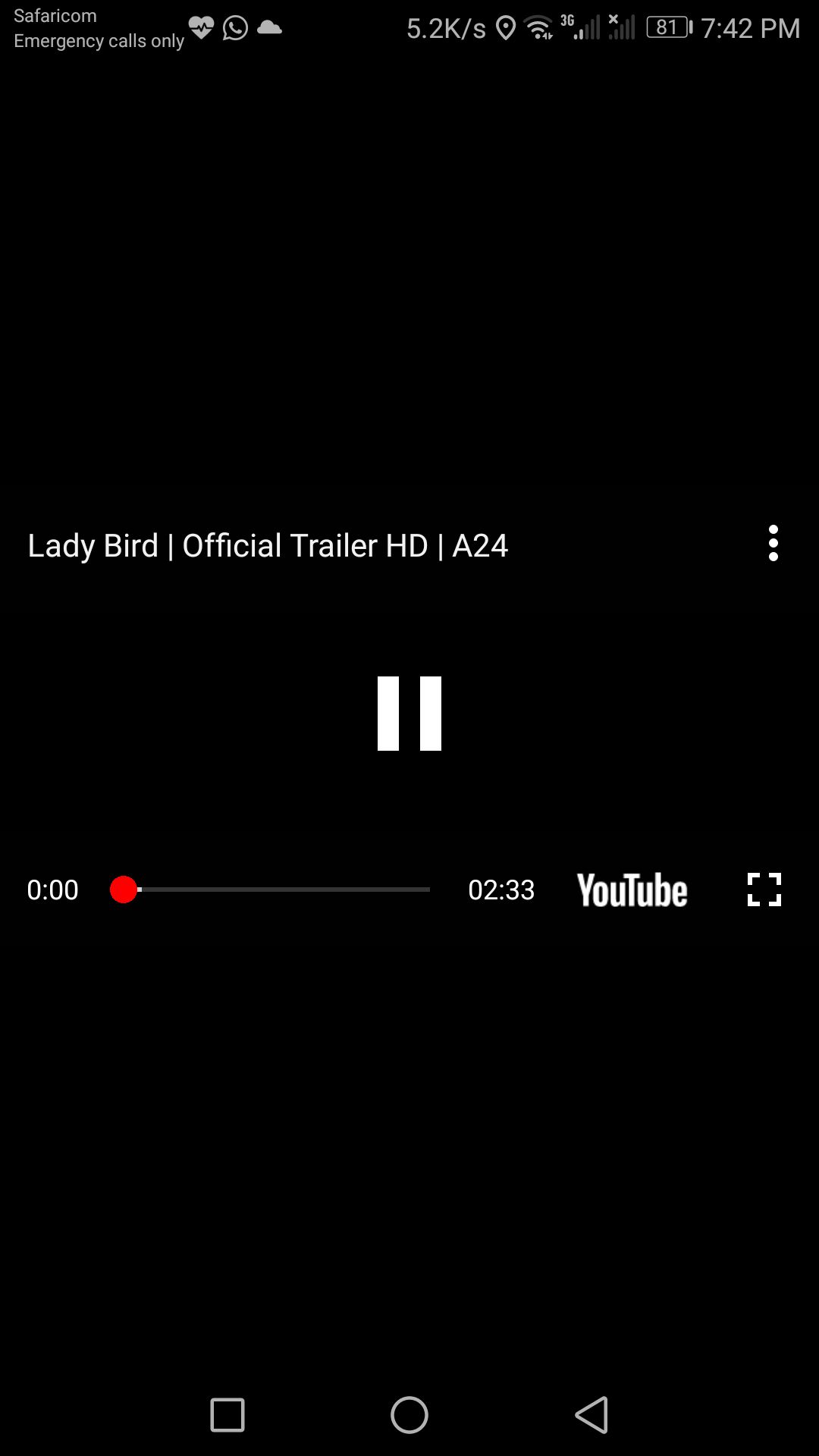
Task: Tap the YouTube logo
Action: pos(632,890)
